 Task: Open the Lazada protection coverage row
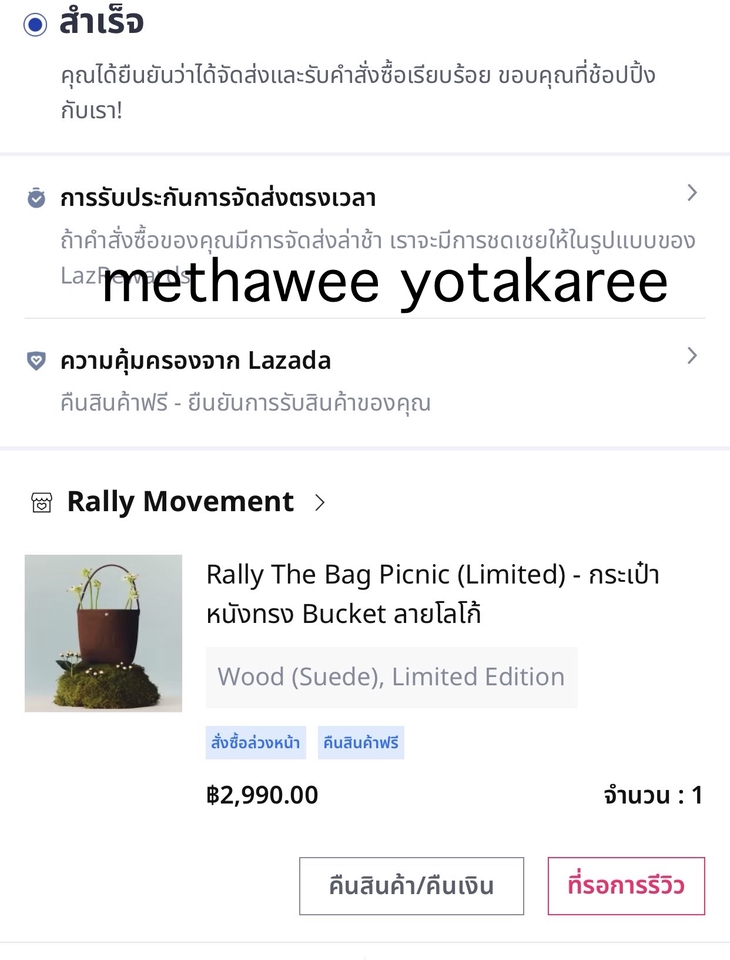[364, 360]
